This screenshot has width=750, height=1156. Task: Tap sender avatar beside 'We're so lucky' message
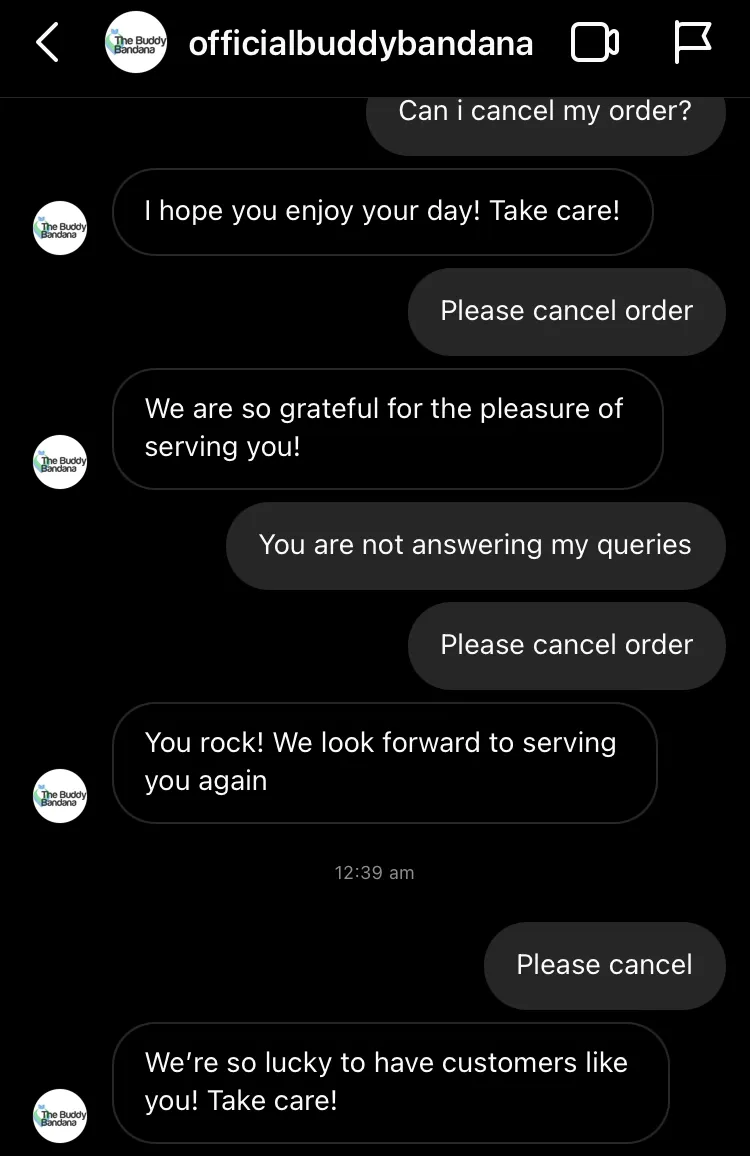[x=60, y=1115]
